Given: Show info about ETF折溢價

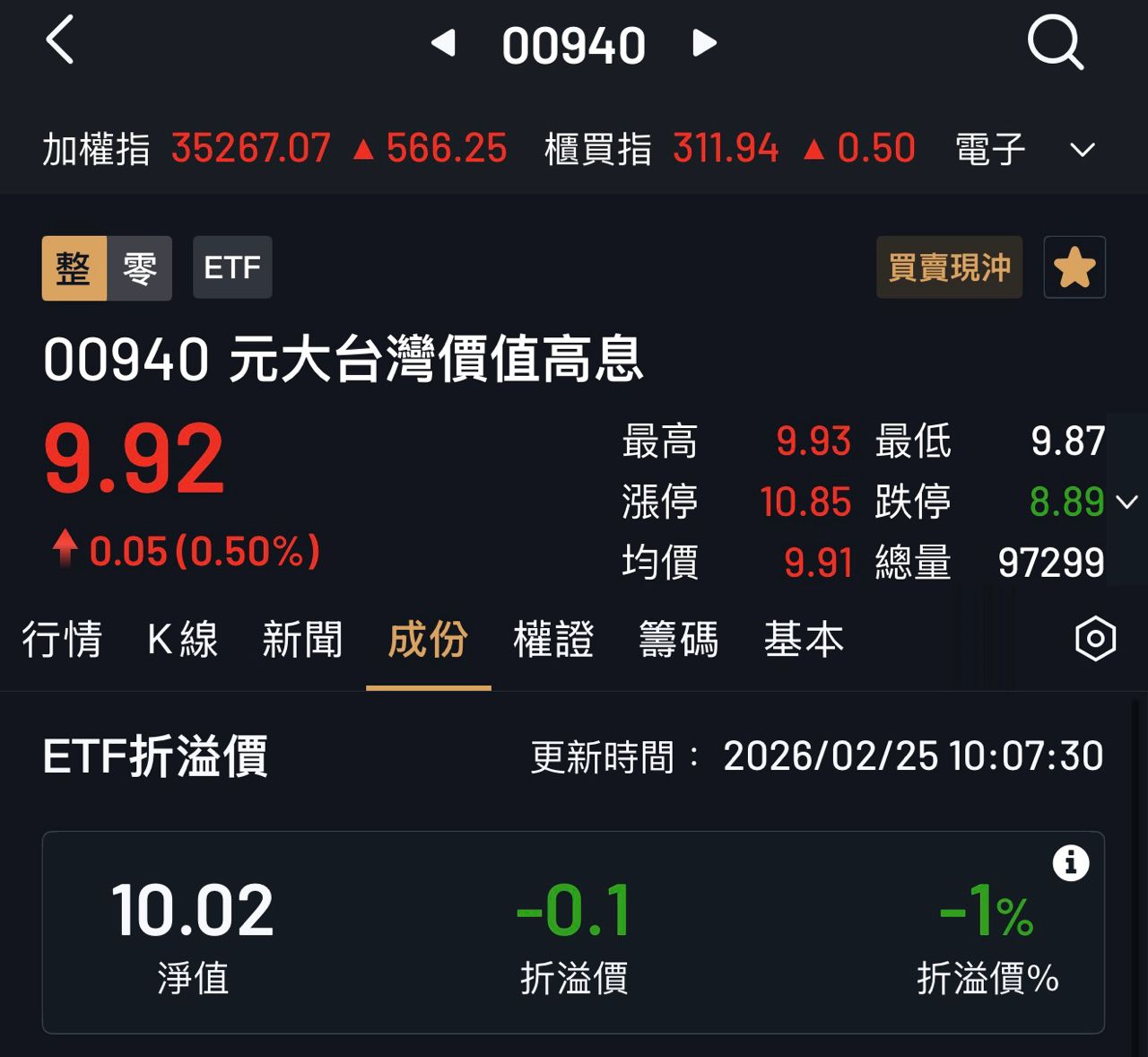Looking at the screenshot, I should coord(1070,863).
